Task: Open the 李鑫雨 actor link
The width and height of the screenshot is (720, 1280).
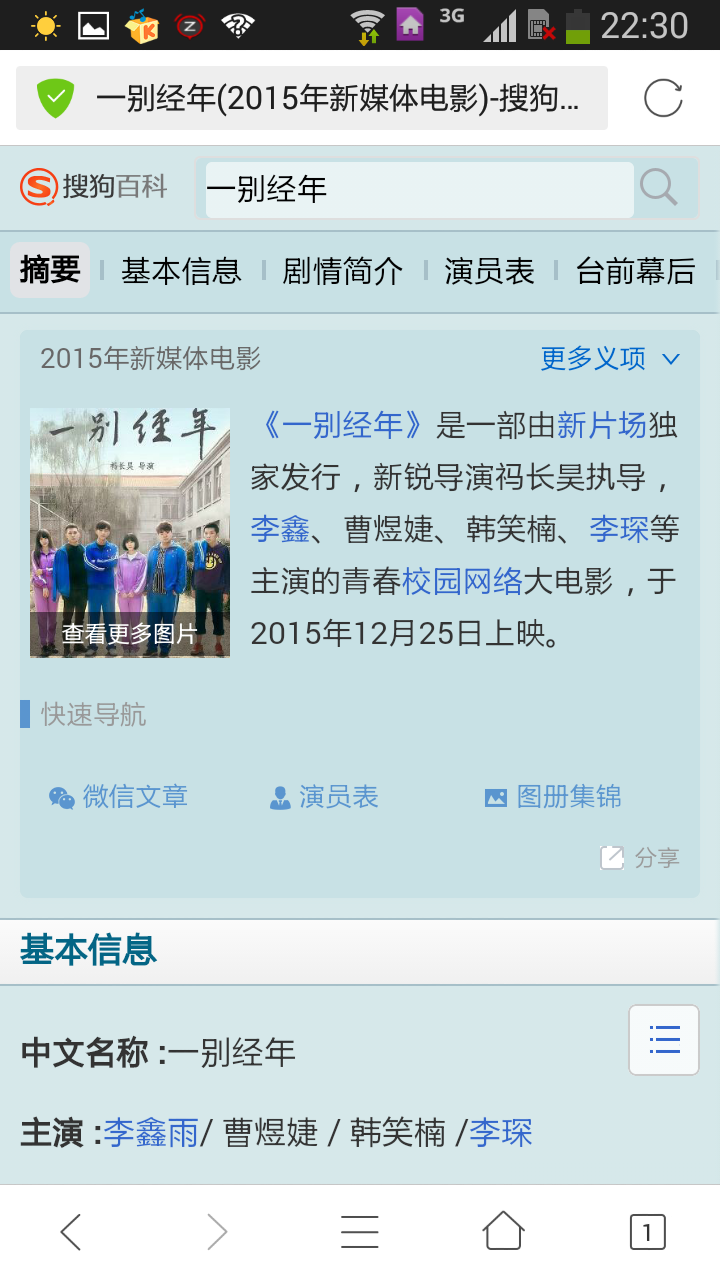Action: [x=152, y=1133]
